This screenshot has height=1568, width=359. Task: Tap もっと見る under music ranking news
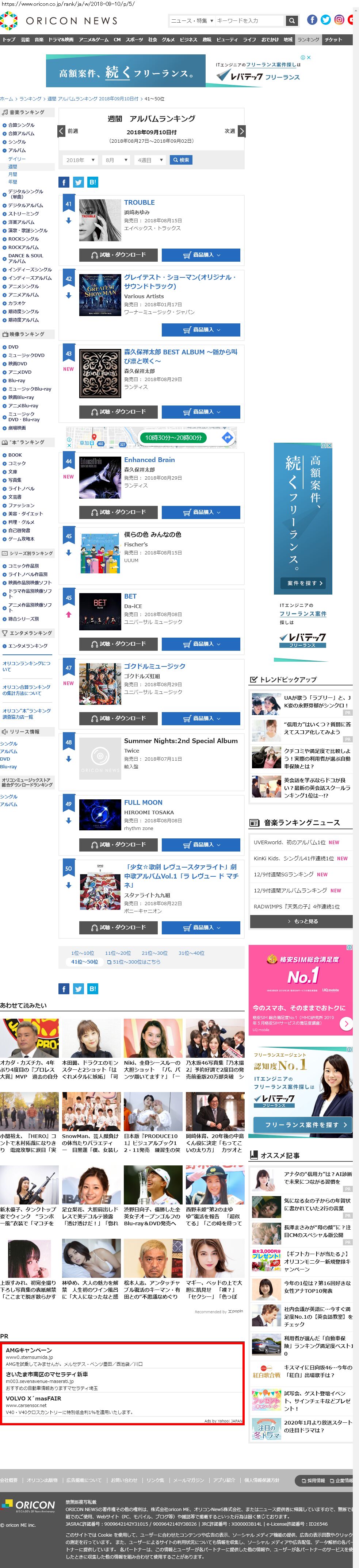(301, 921)
